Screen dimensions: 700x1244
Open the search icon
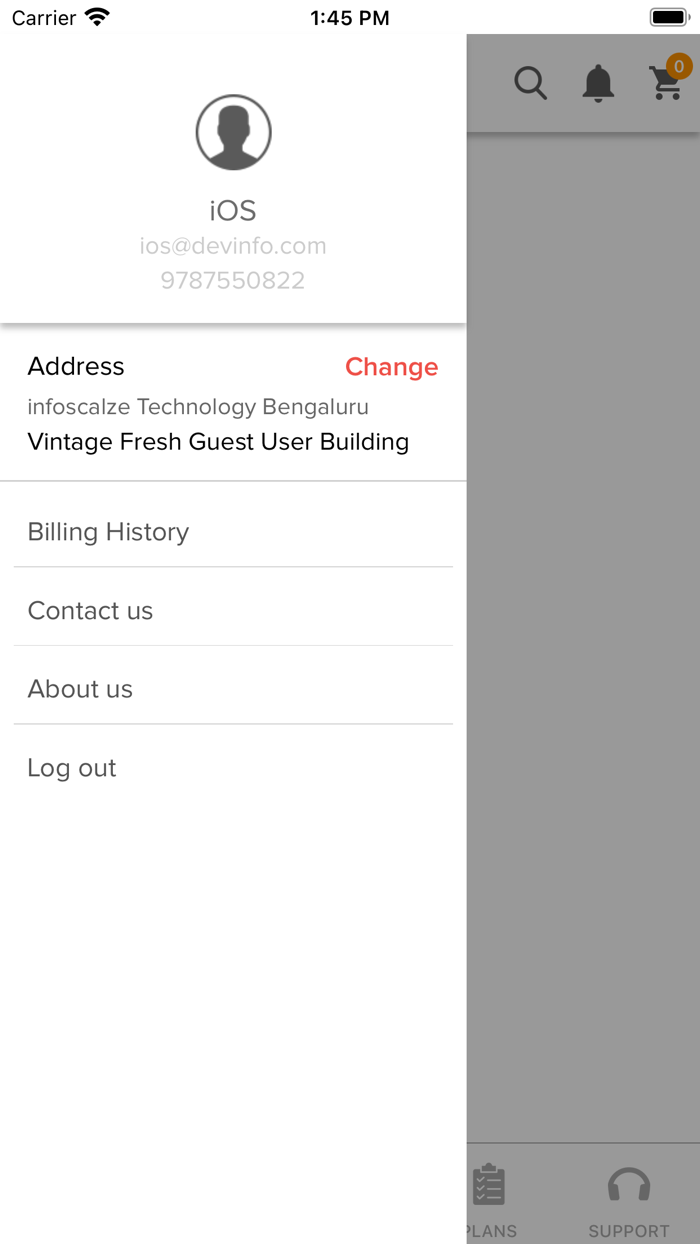pyautogui.click(x=530, y=83)
